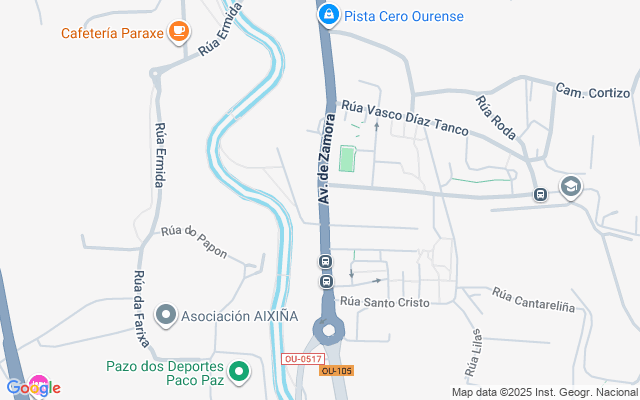Viewport: 640px width, 400px height.
Task: Select Pazo dos Deportes Paco Paz marker
Action: (x=239, y=373)
